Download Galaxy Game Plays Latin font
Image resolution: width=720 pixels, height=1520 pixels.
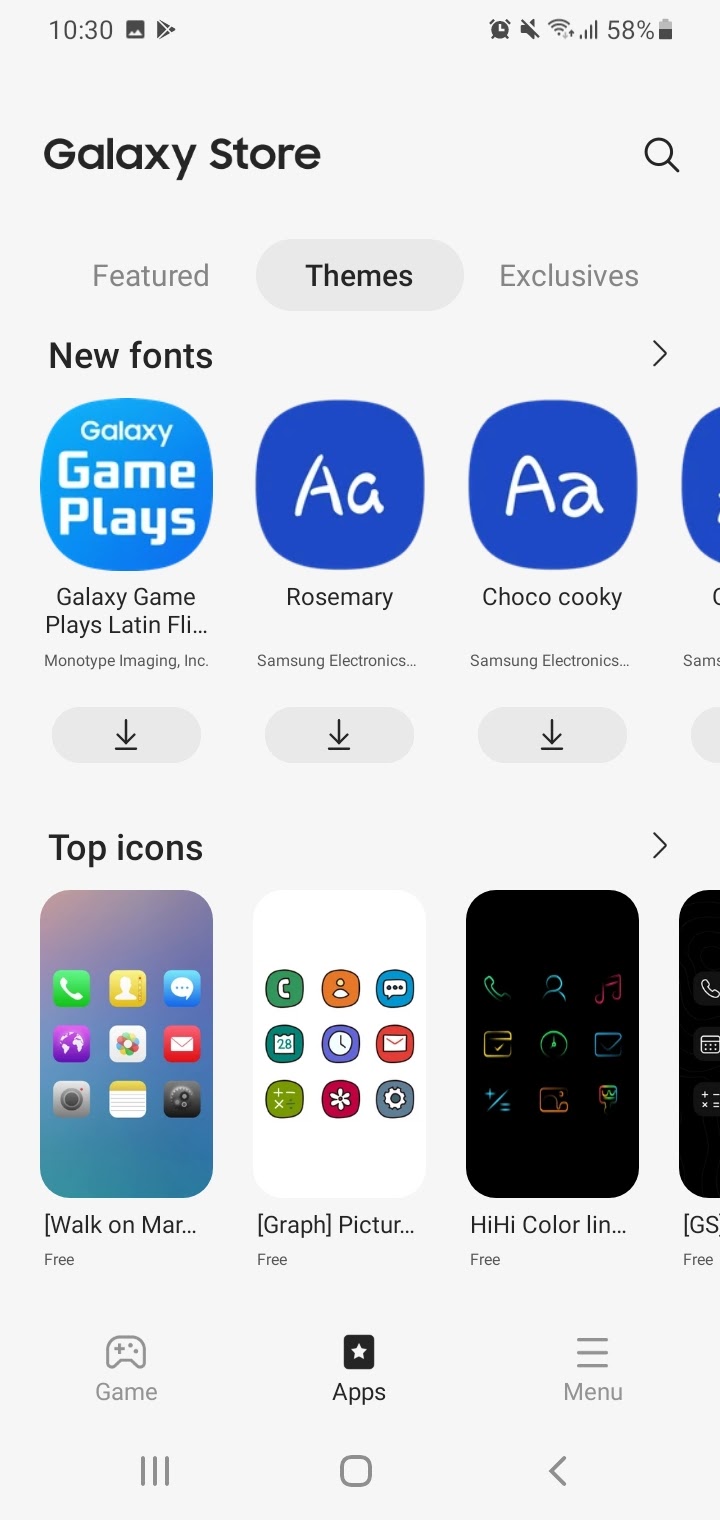point(126,735)
